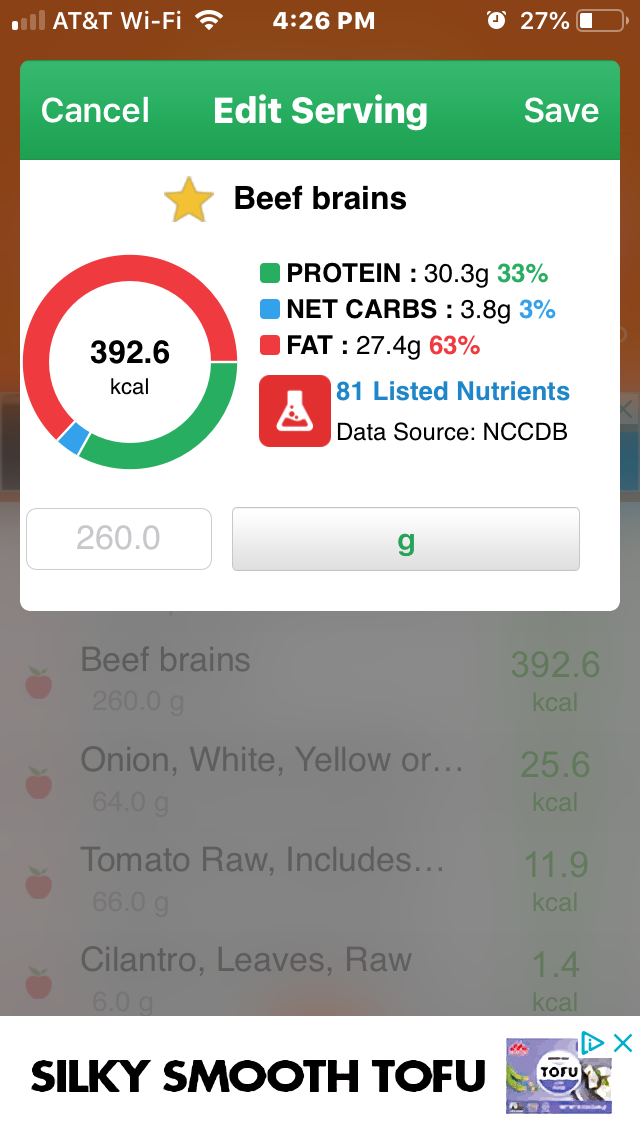Screen dimensions: 640x1136
Task: Change the serving unit from g
Action: coord(406,539)
